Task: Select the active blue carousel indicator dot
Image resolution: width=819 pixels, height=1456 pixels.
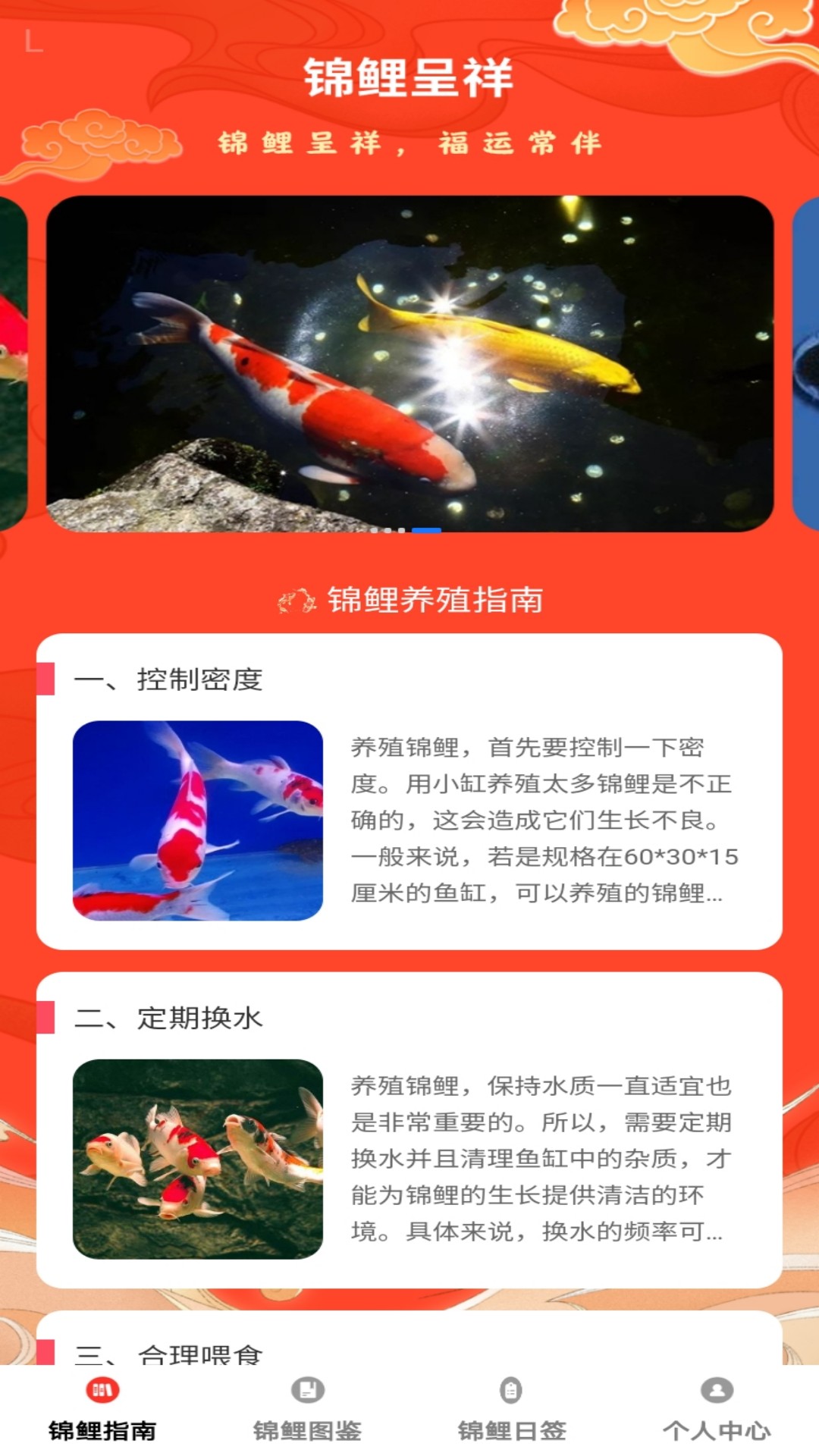Action: 426,530
